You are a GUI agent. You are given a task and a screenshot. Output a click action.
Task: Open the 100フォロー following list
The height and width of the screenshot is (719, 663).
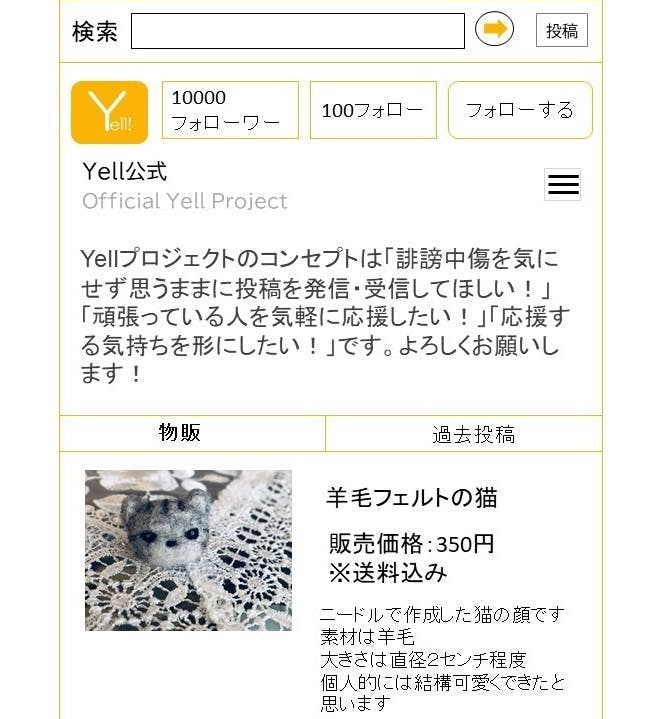373,110
